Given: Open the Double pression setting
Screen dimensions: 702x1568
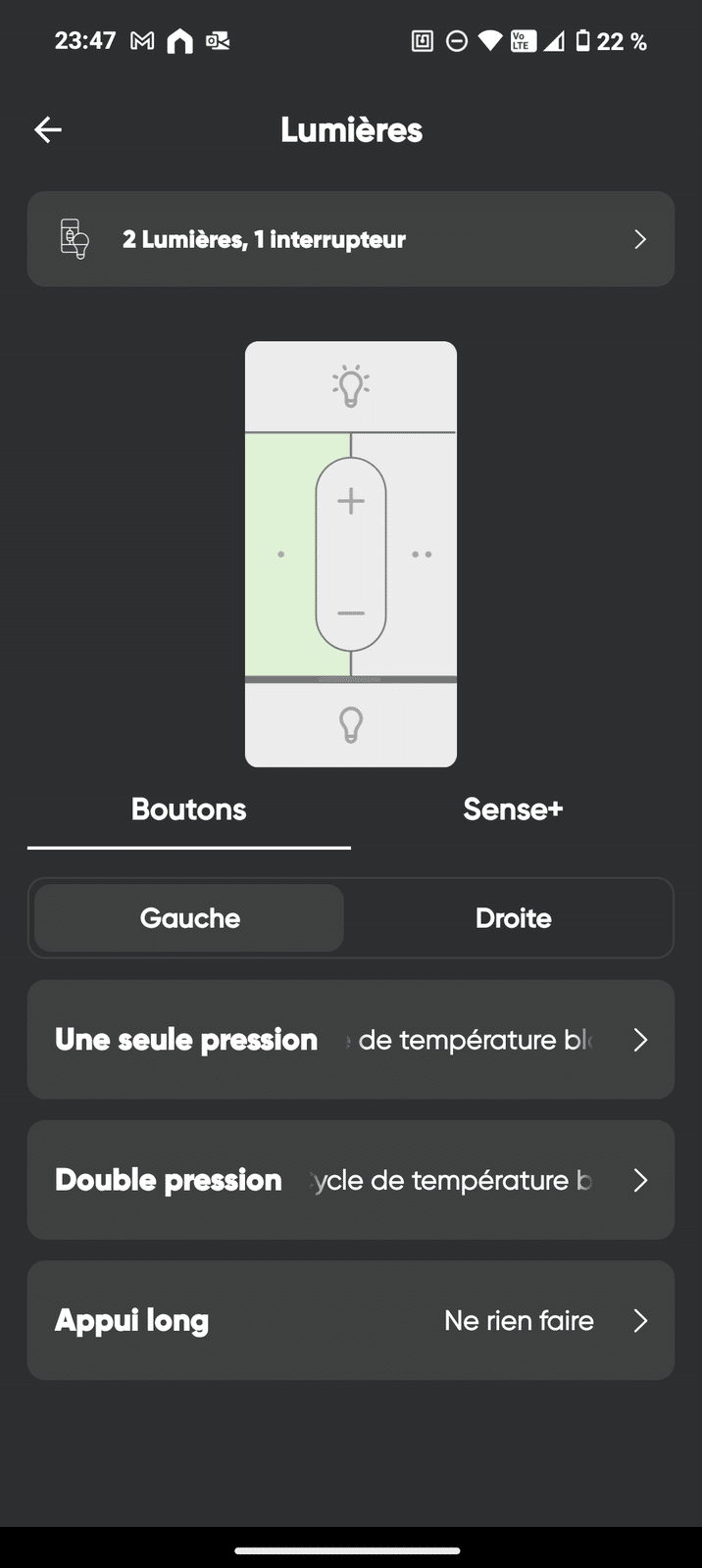Looking at the screenshot, I should [351, 1180].
